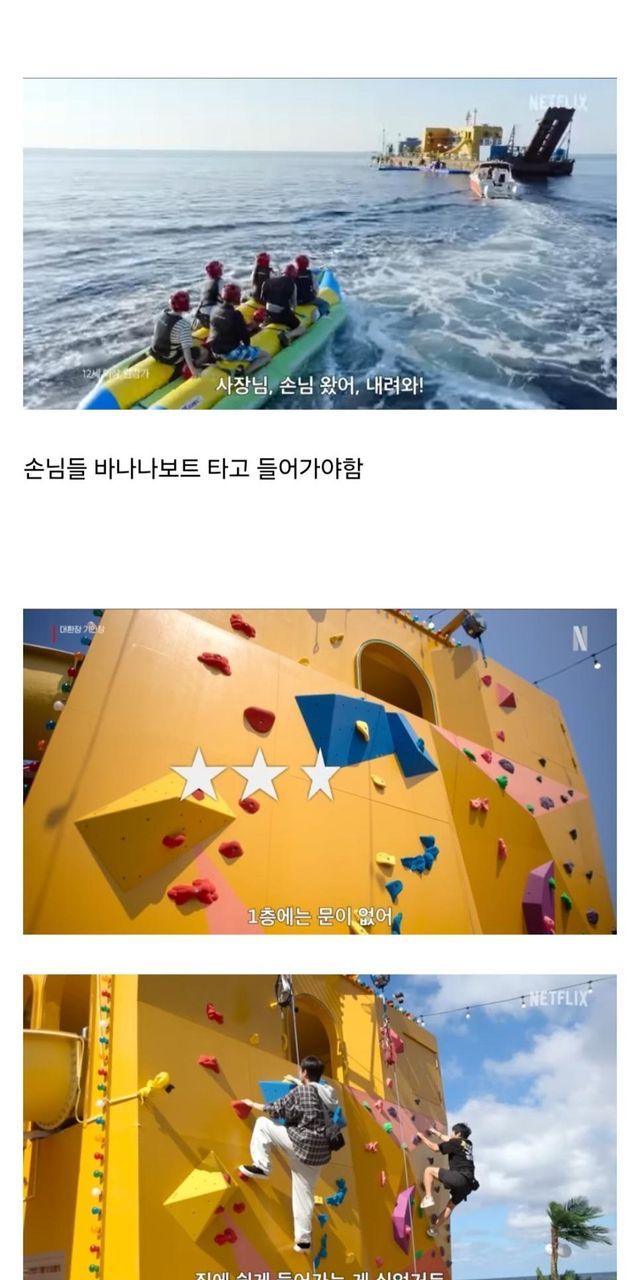
Task: Open the three-star climbing wall image
Action: (x=320, y=771)
